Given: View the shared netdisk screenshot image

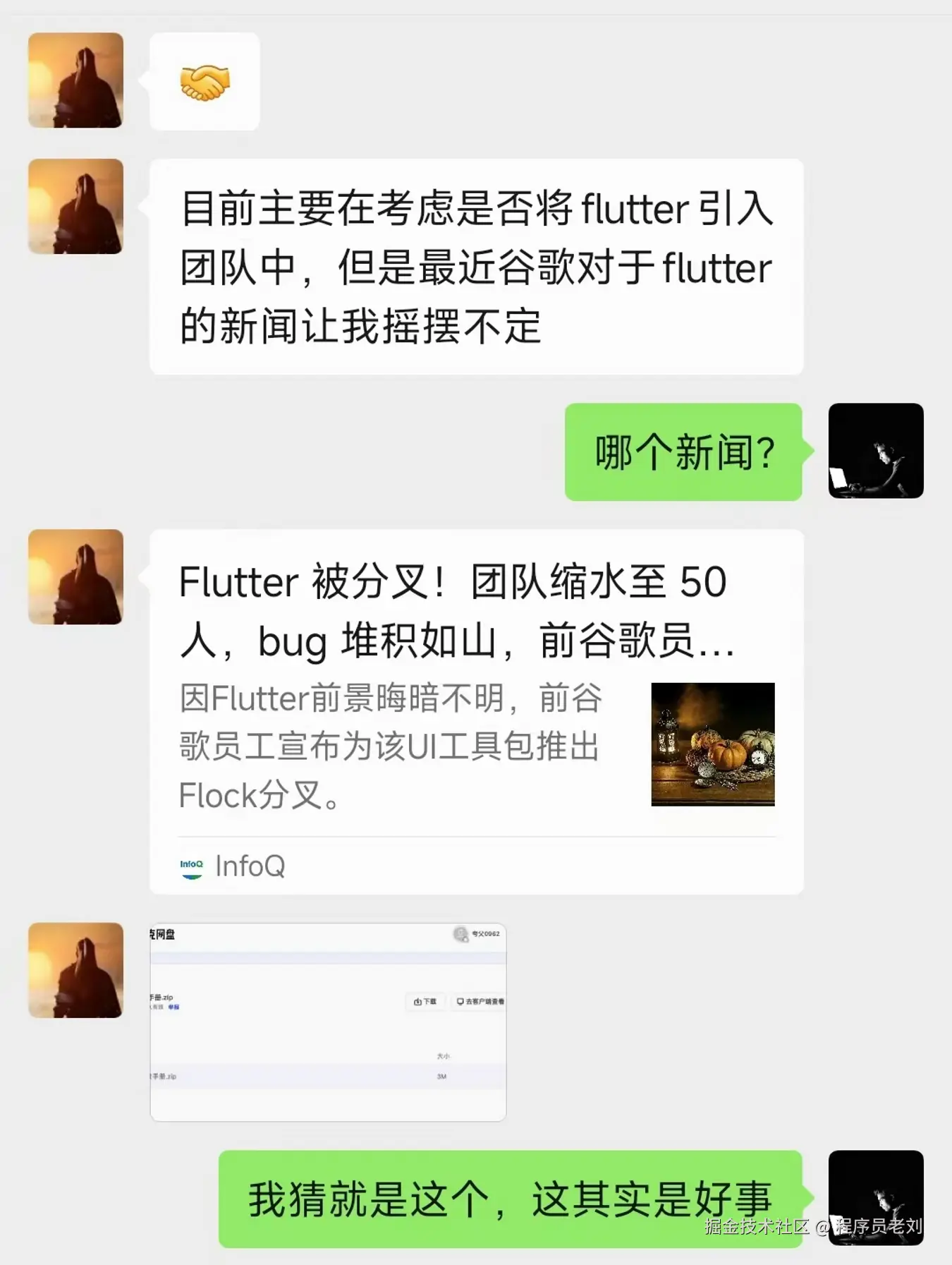Looking at the screenshot, I should 328,1022.
